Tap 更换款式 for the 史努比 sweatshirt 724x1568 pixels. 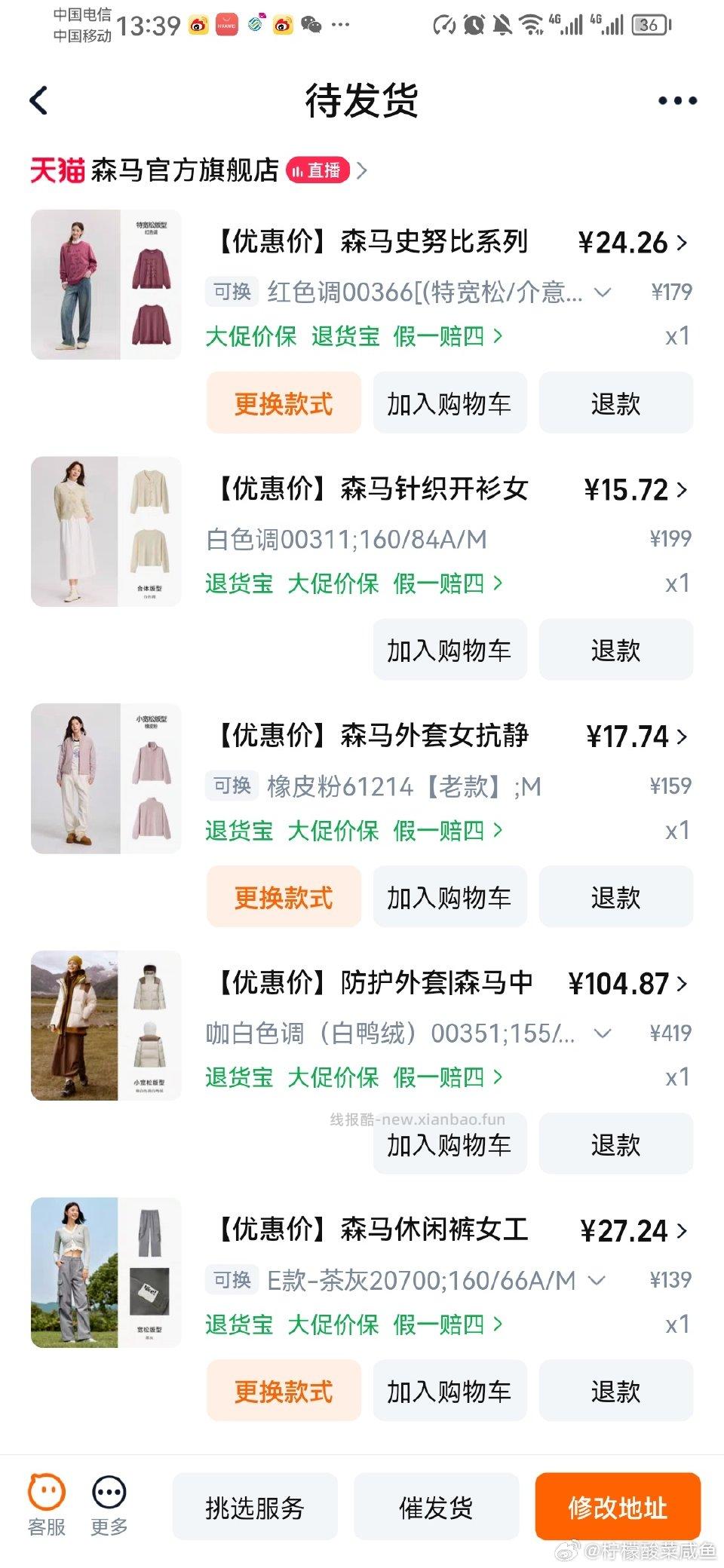pos(283,403)
